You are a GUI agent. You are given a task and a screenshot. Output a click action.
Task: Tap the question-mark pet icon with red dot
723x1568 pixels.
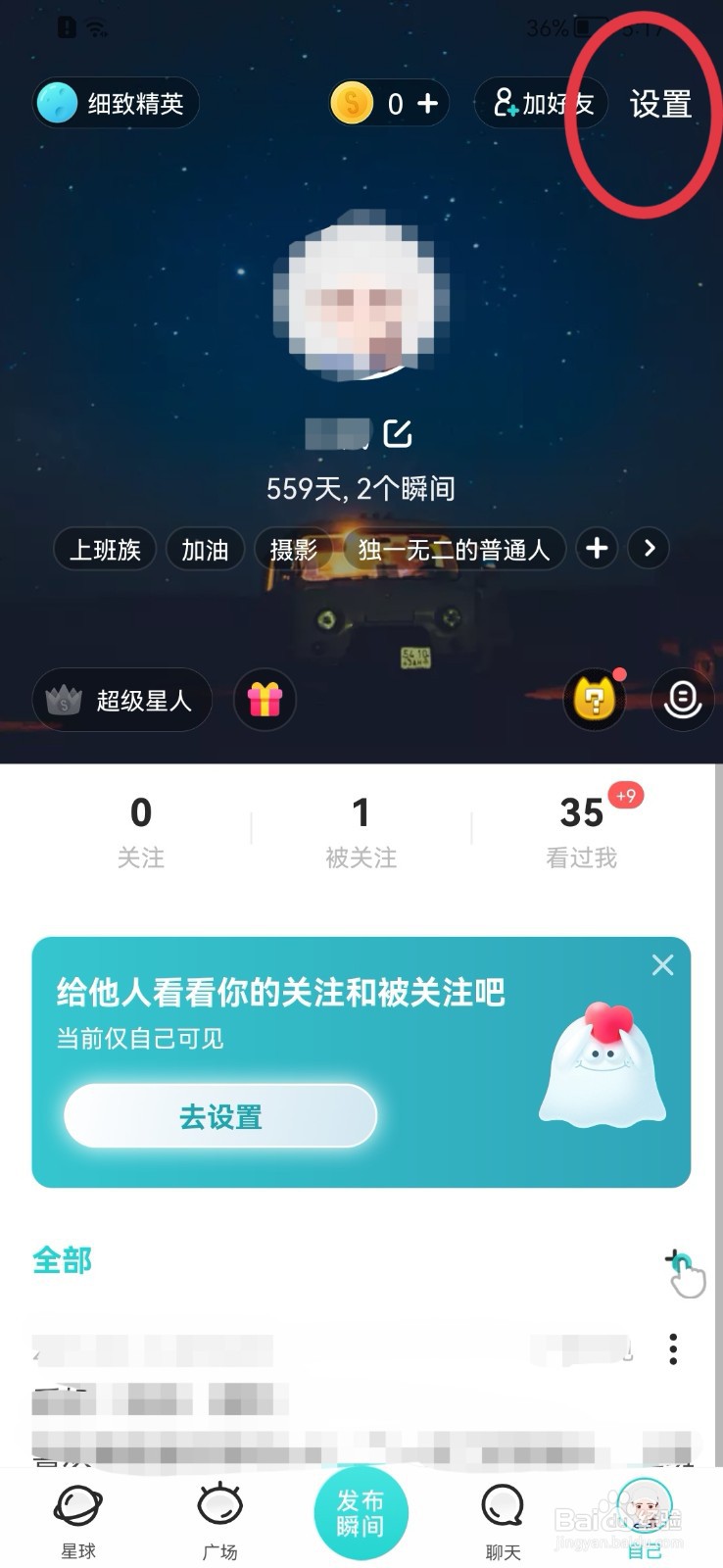point(593,700)
